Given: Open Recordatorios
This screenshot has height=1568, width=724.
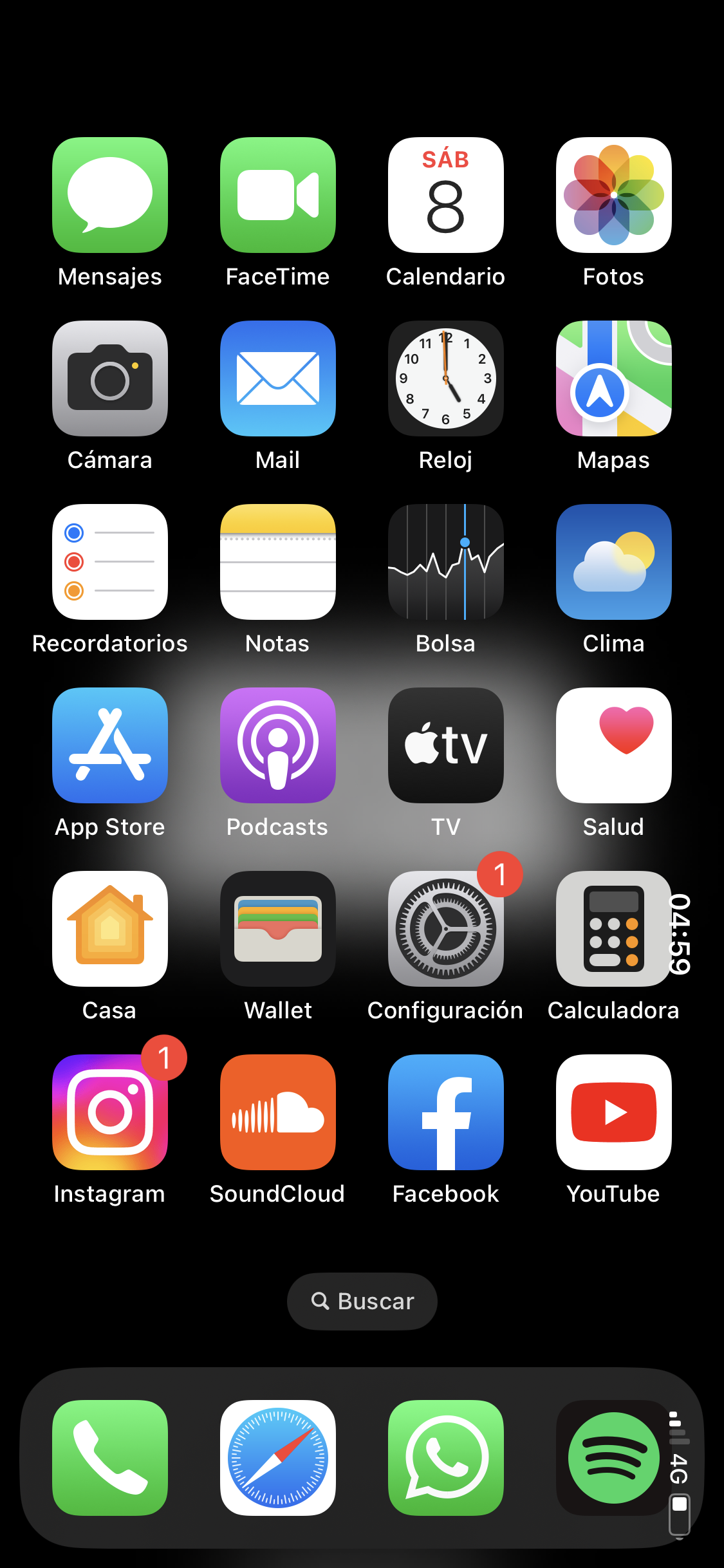Looking at the screenshot, I should 110,562.
